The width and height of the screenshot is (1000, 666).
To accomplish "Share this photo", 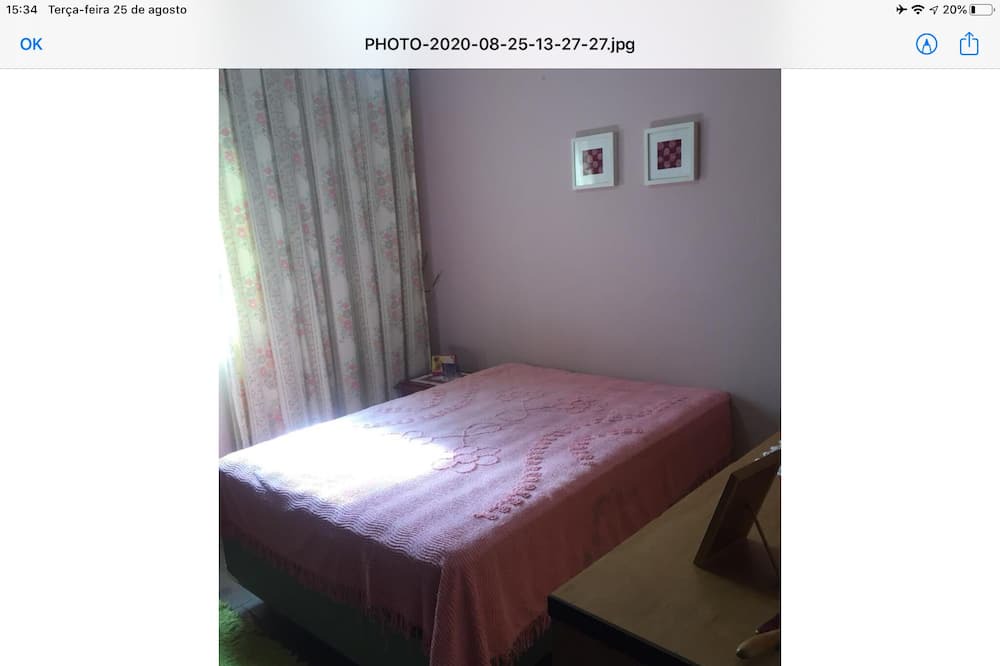I will pos(969,44).
